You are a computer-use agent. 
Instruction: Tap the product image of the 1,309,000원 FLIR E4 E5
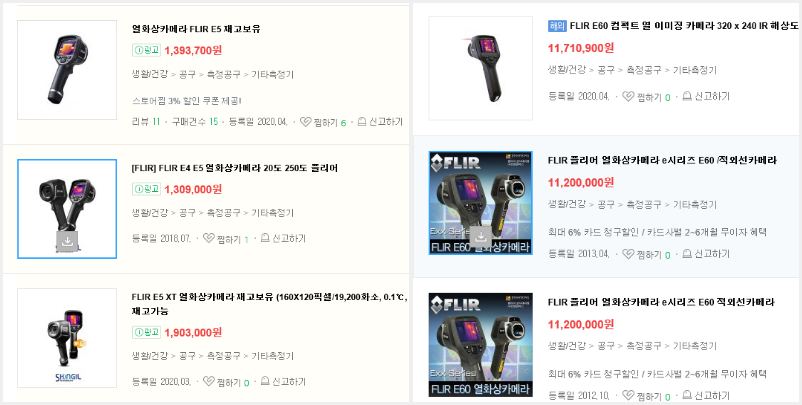click(67, 207)
